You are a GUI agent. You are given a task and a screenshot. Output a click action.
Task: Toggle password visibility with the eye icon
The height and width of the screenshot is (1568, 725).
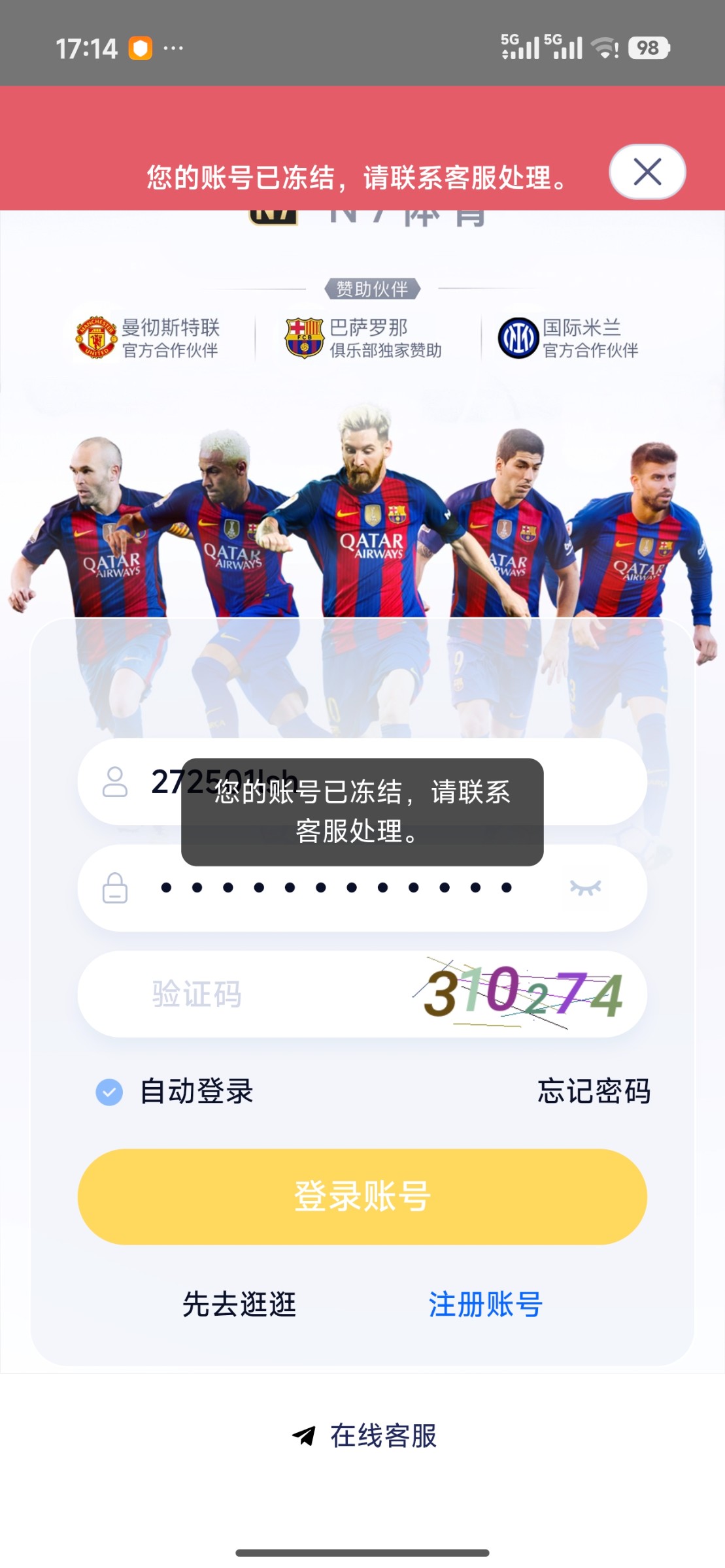[x=586, y=889]
